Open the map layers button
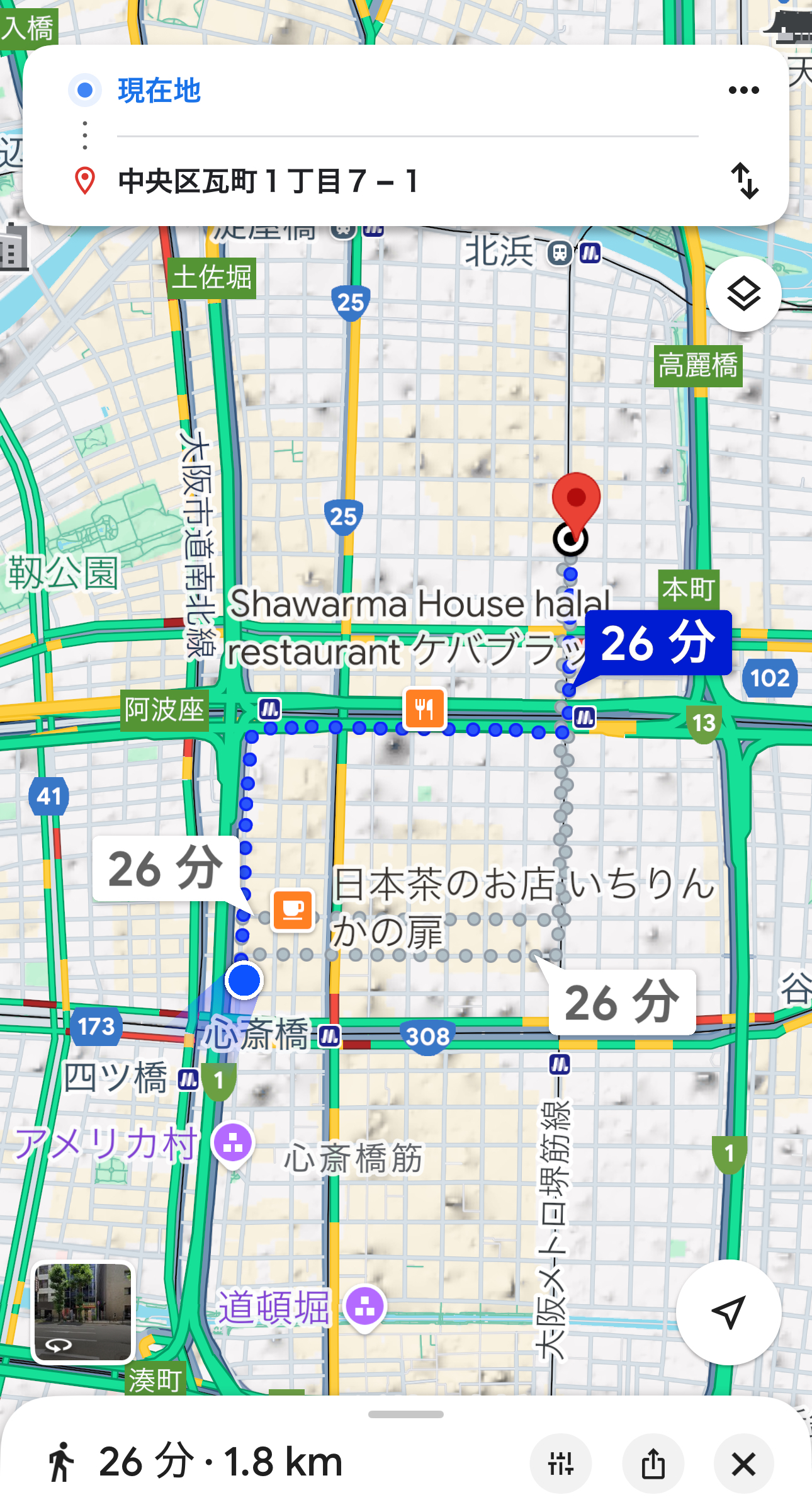The image size is (812, 1507). pos(743,294)
